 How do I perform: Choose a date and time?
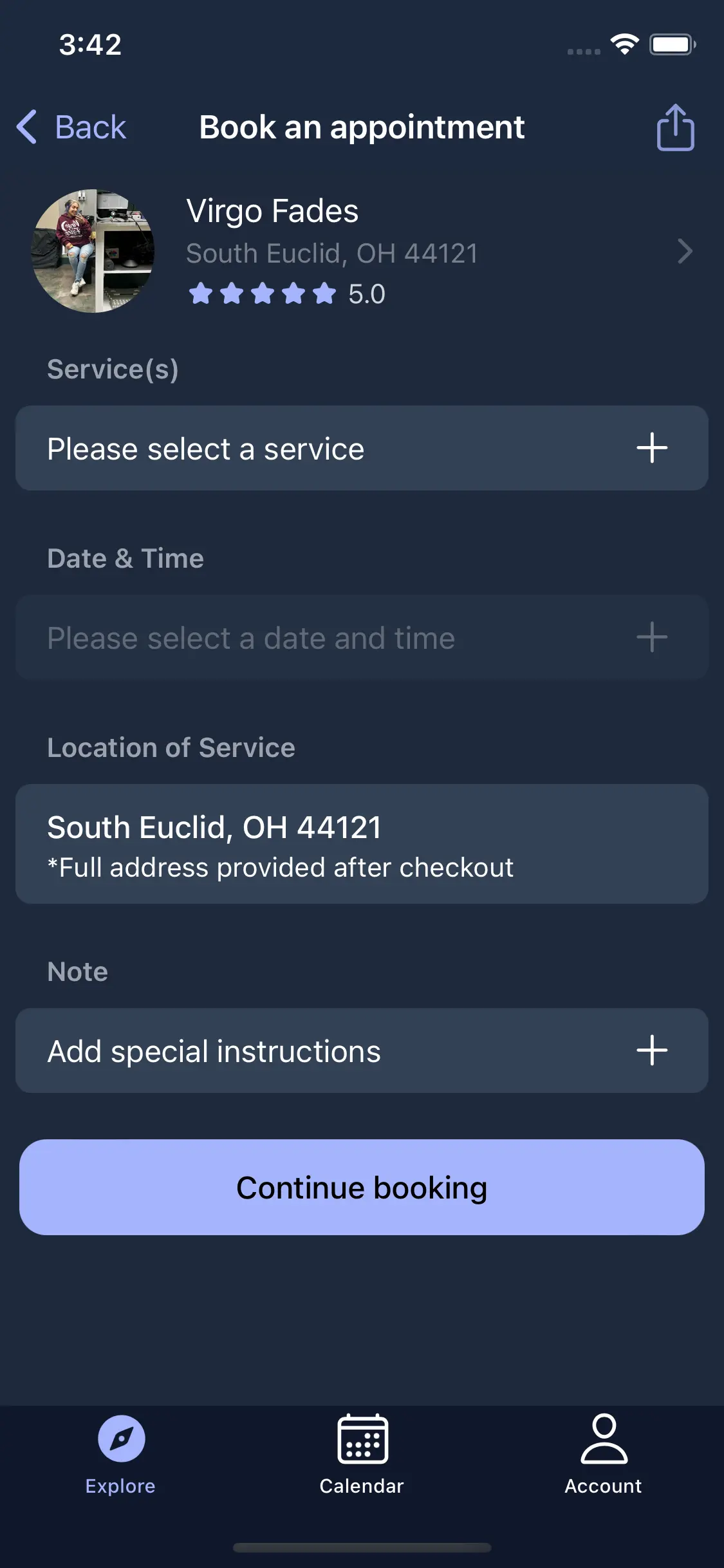(362, 638)
